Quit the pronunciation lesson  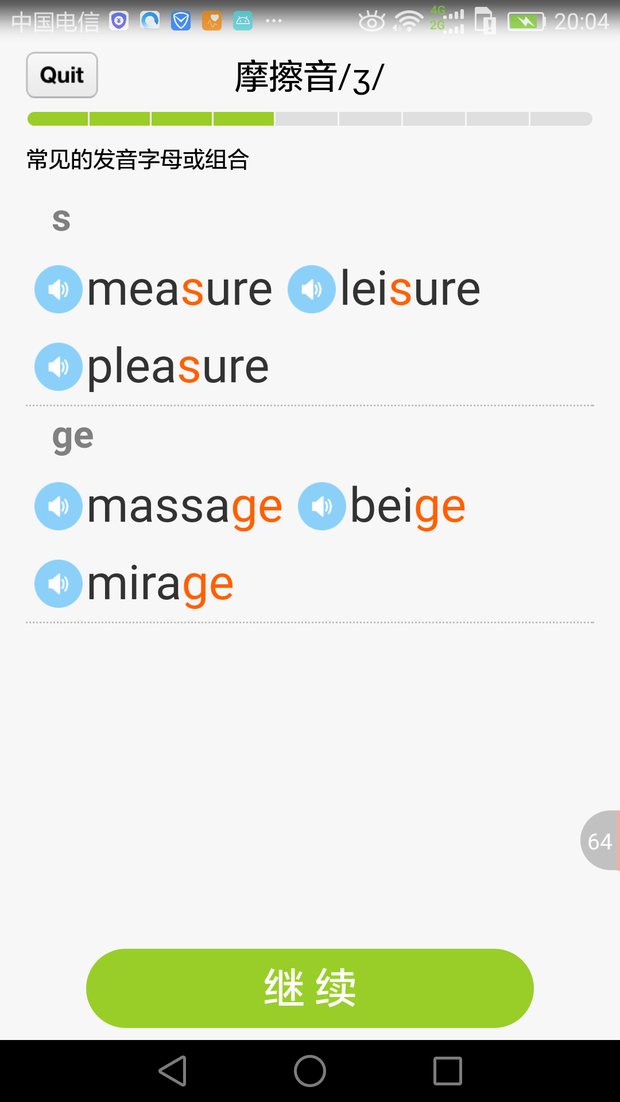click(x=62, y=75)
